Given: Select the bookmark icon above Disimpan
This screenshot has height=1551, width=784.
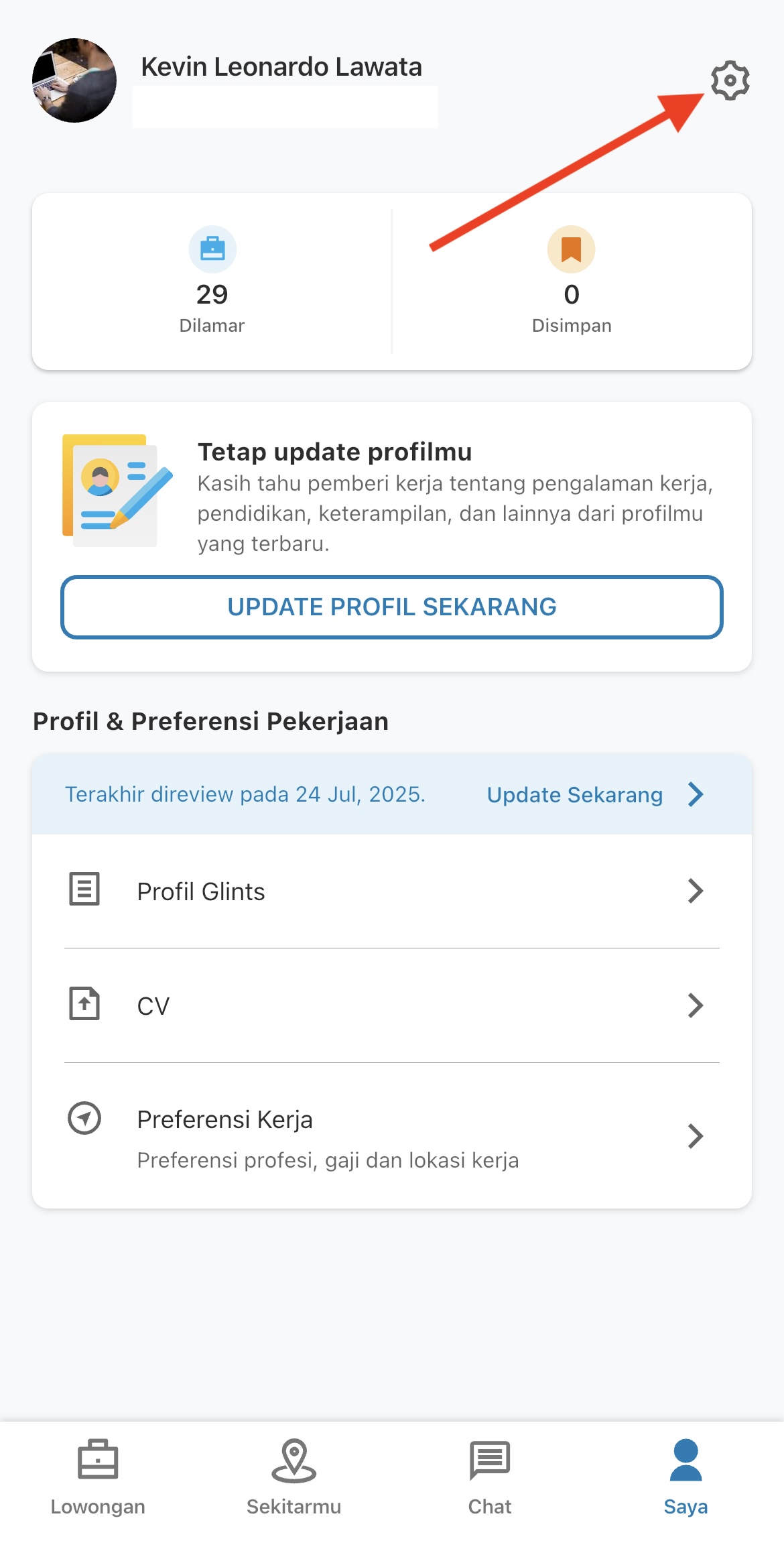Looking at the screenshot, I should click(x=570, y=249).
